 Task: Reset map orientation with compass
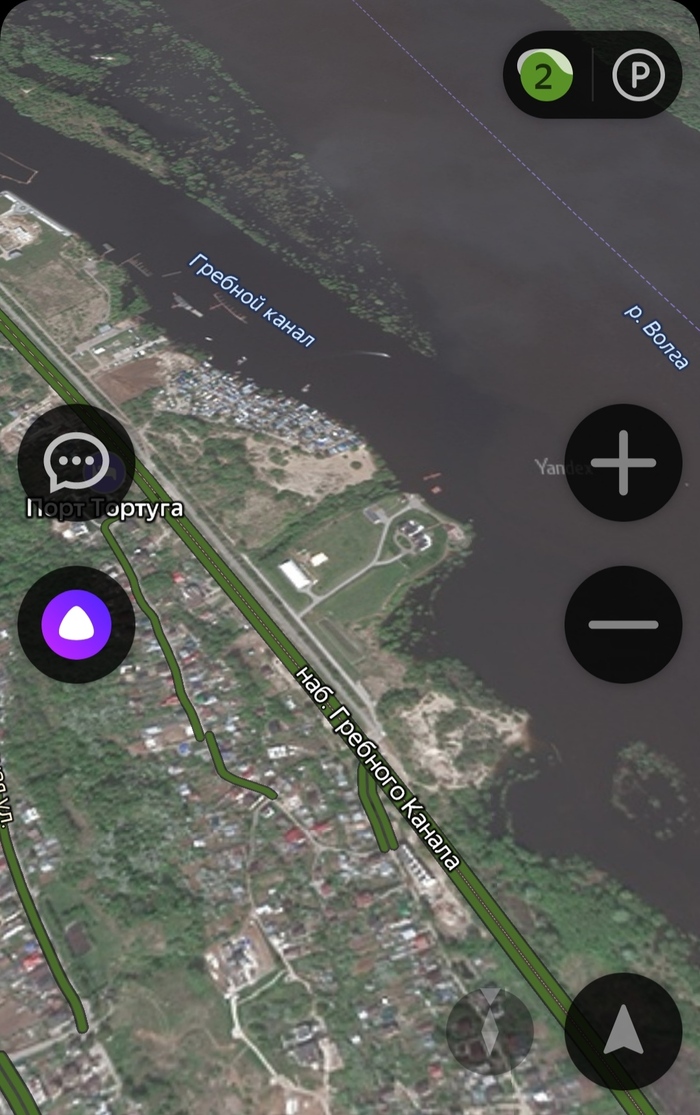click(x=490, y=1031)
